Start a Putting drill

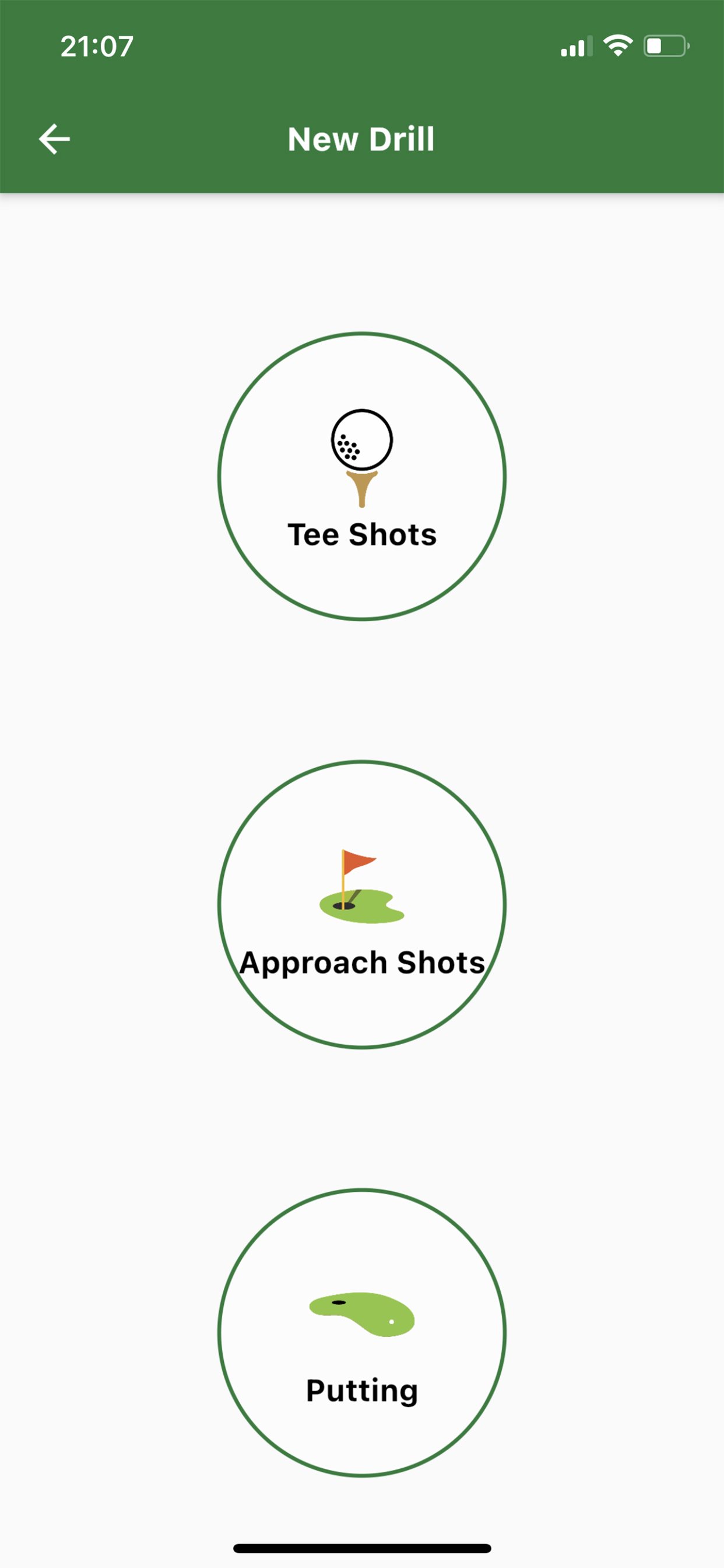(362, 1332)
